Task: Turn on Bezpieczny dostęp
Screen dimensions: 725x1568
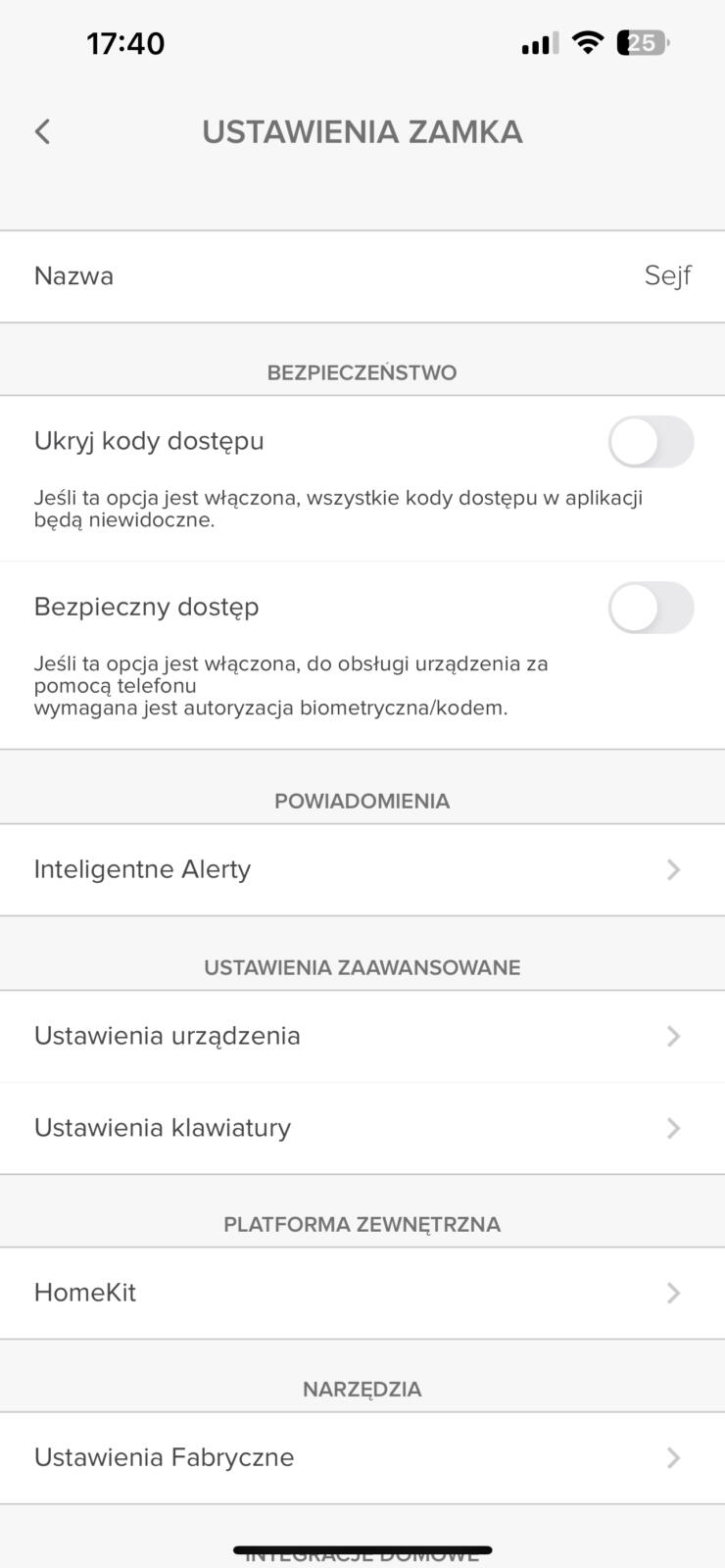Action: [x=651, y=608]
